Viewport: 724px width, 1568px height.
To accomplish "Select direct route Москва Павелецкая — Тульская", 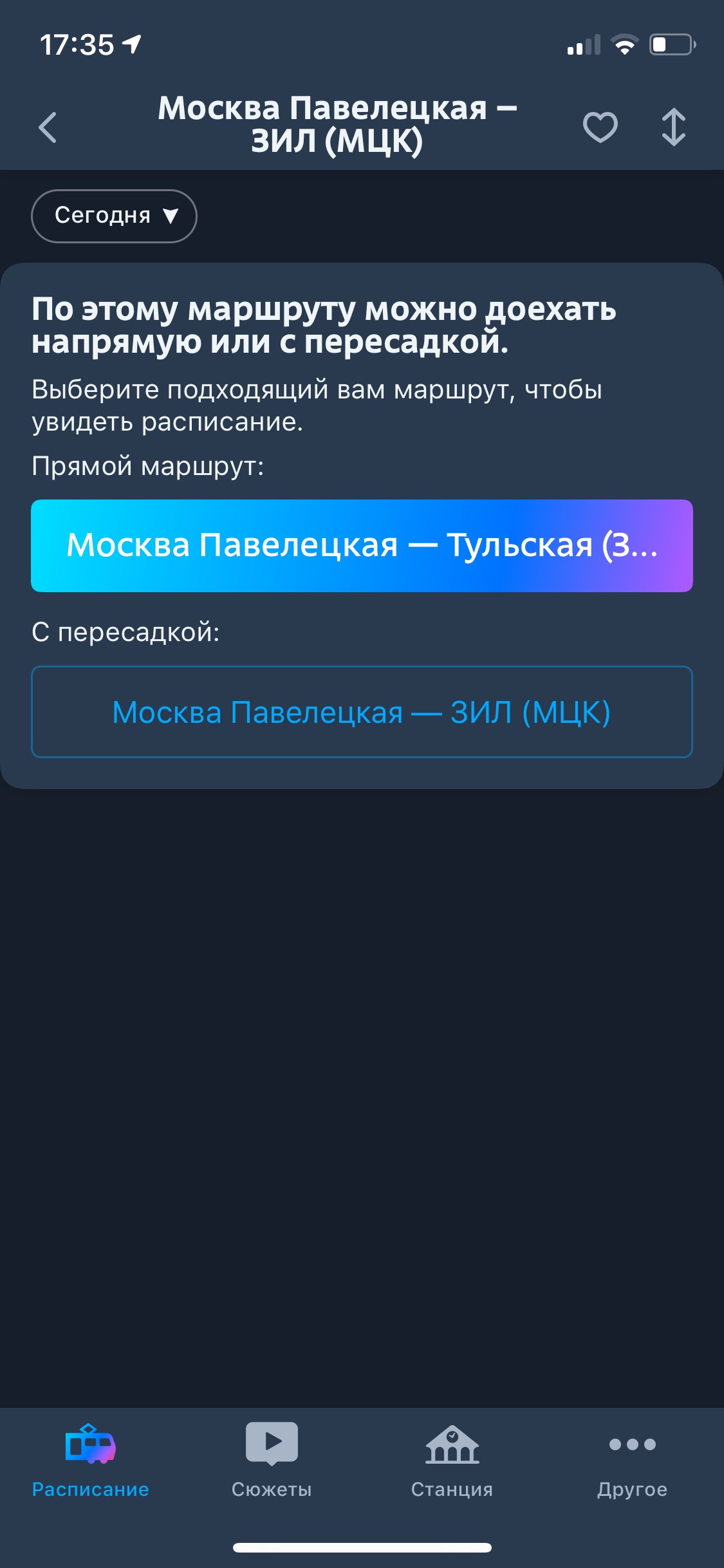I will pyautogui.click(x=362, y=546).
